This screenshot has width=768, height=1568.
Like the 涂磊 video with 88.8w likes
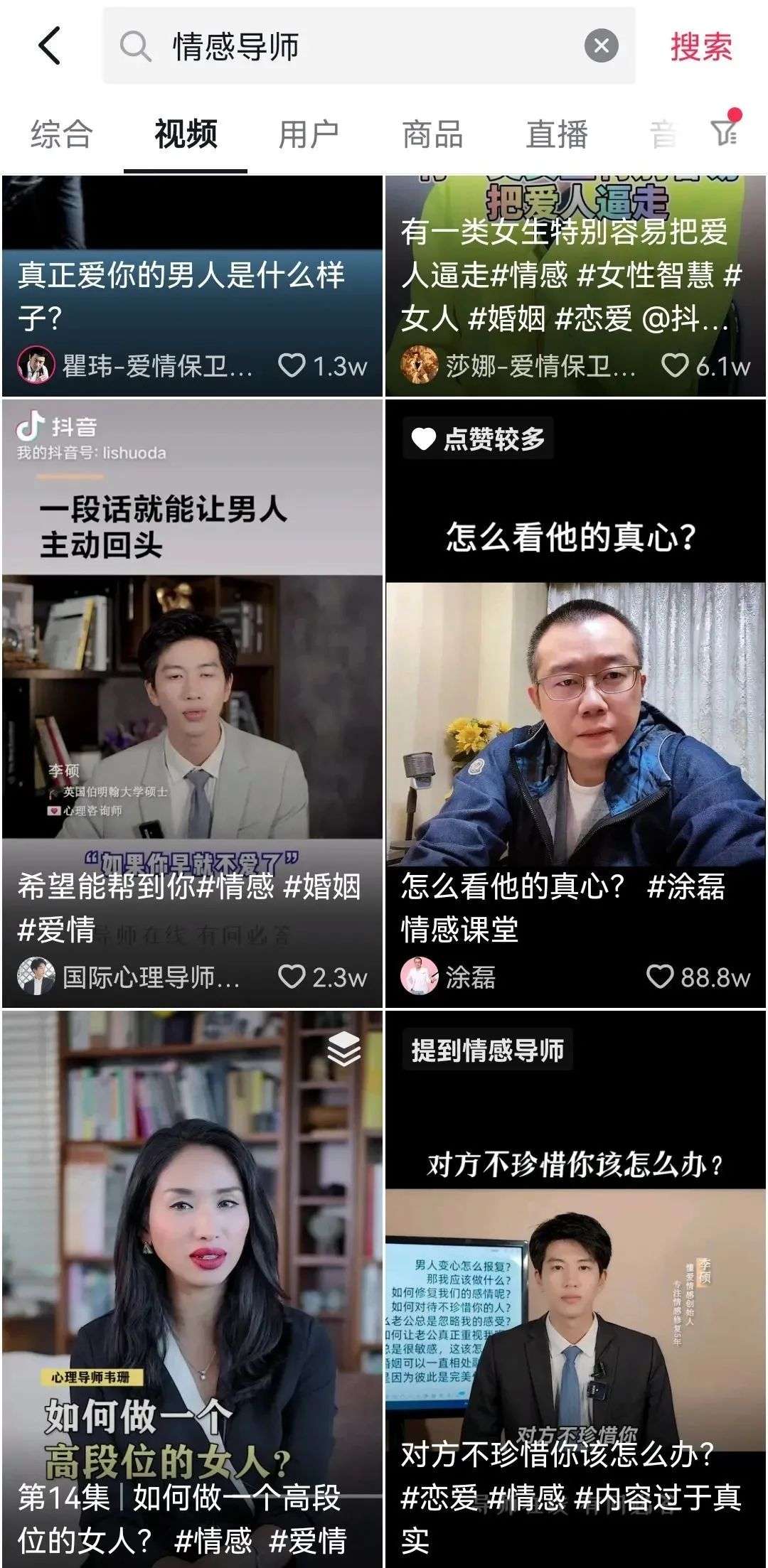pyautogui.click(x=660, y=977)
